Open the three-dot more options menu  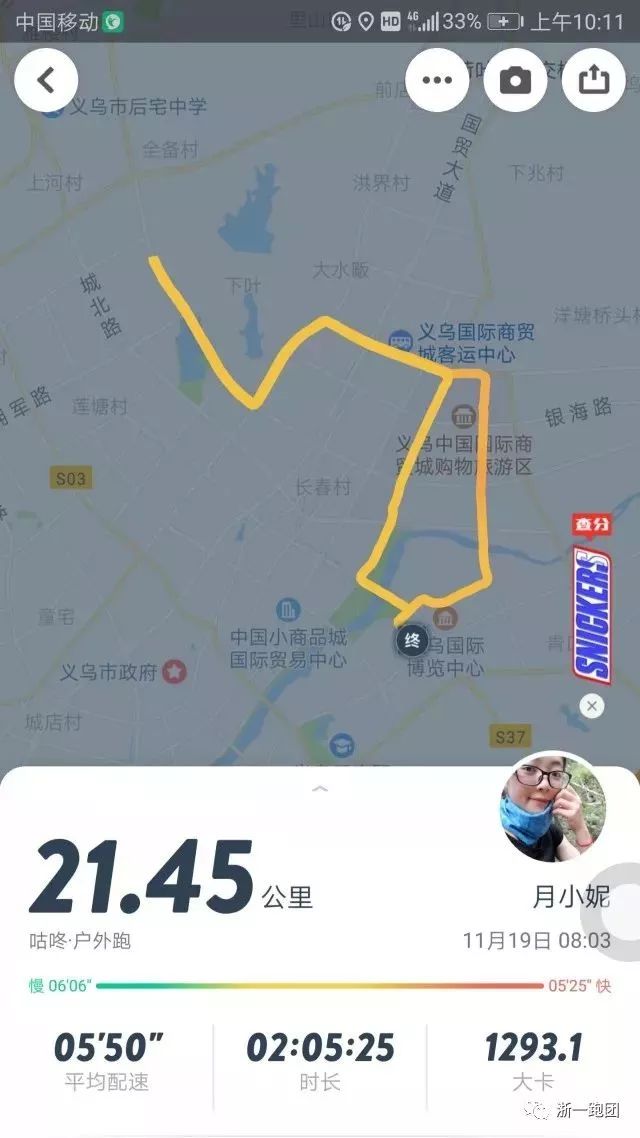pyautogui.click(x=437, y=80)
